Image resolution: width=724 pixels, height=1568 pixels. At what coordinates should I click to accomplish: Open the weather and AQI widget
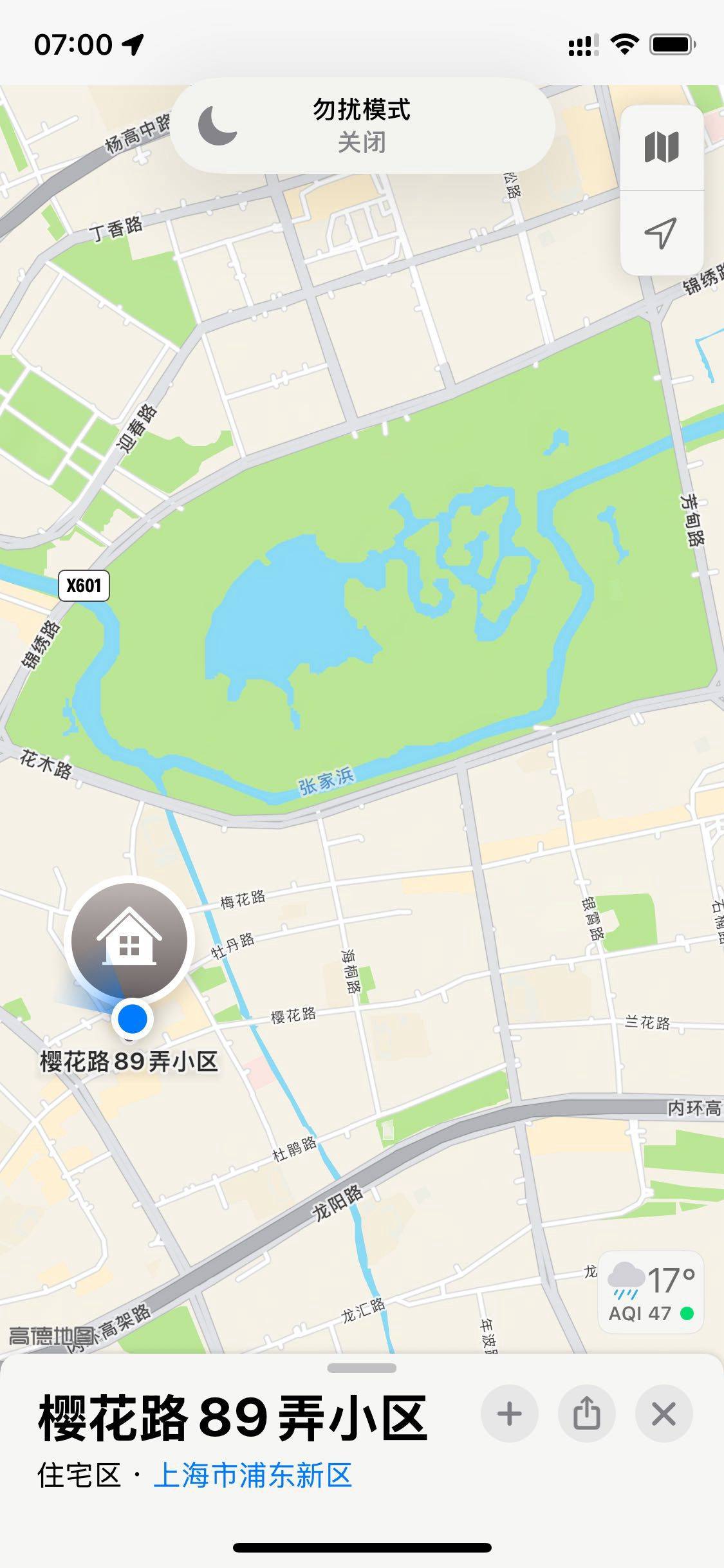tap(651, 1292)
